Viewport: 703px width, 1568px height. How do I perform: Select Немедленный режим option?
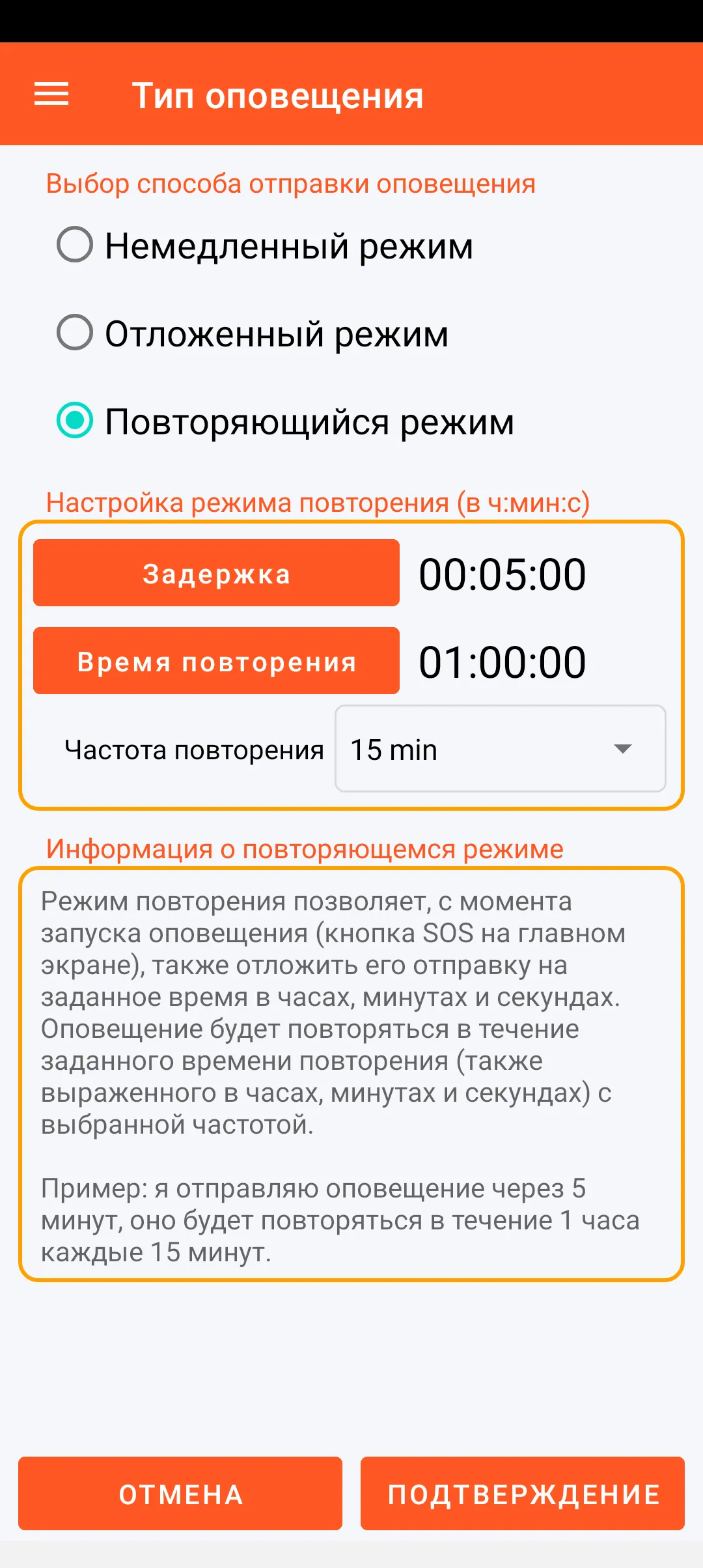pos(75,245)
